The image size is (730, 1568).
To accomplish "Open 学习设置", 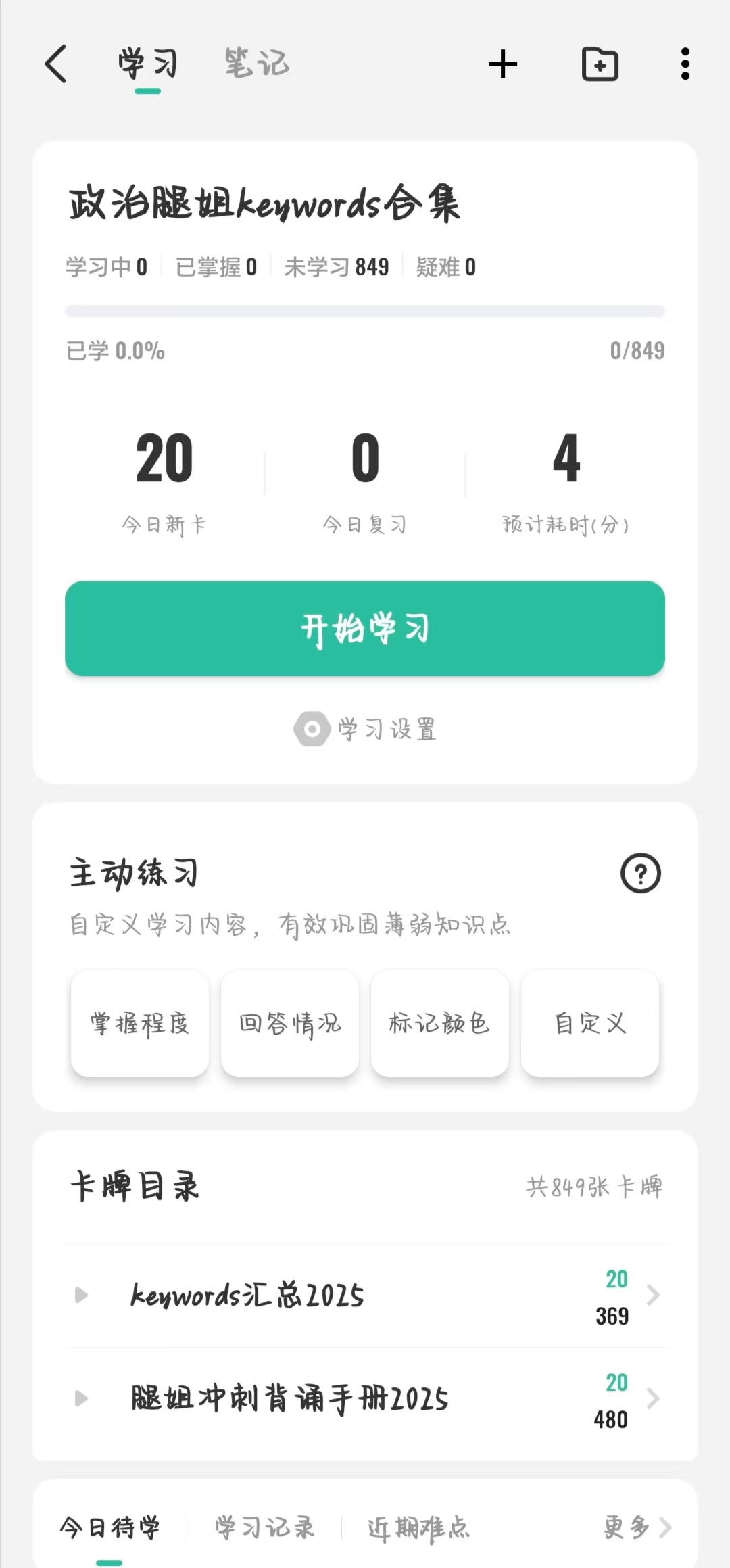I will 365,729.
